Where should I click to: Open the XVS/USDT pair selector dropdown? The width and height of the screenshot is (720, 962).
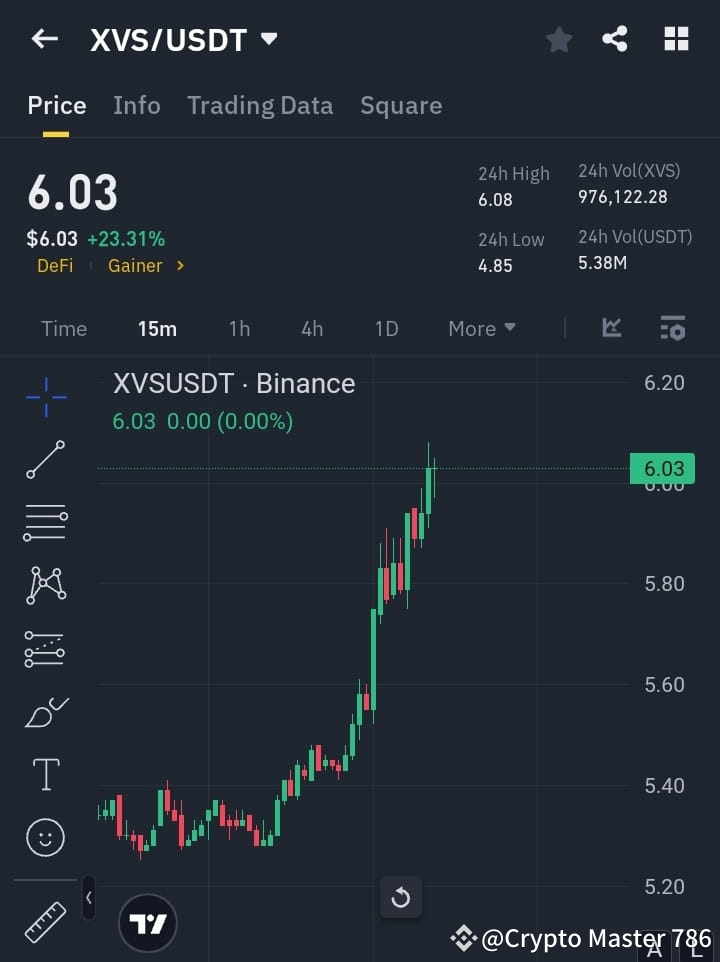coord(267,40)
